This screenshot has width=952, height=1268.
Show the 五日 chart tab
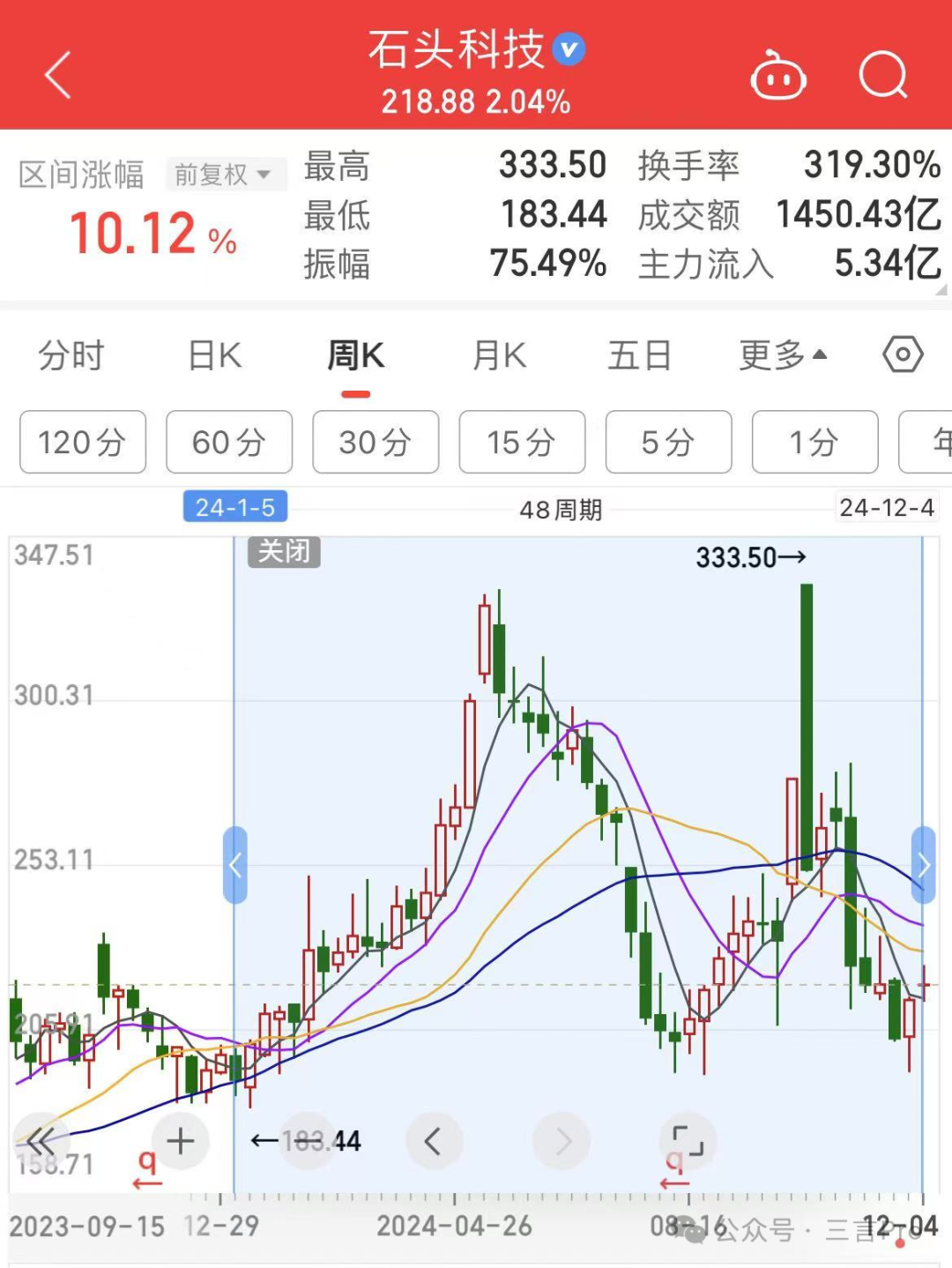pos(639,356)
